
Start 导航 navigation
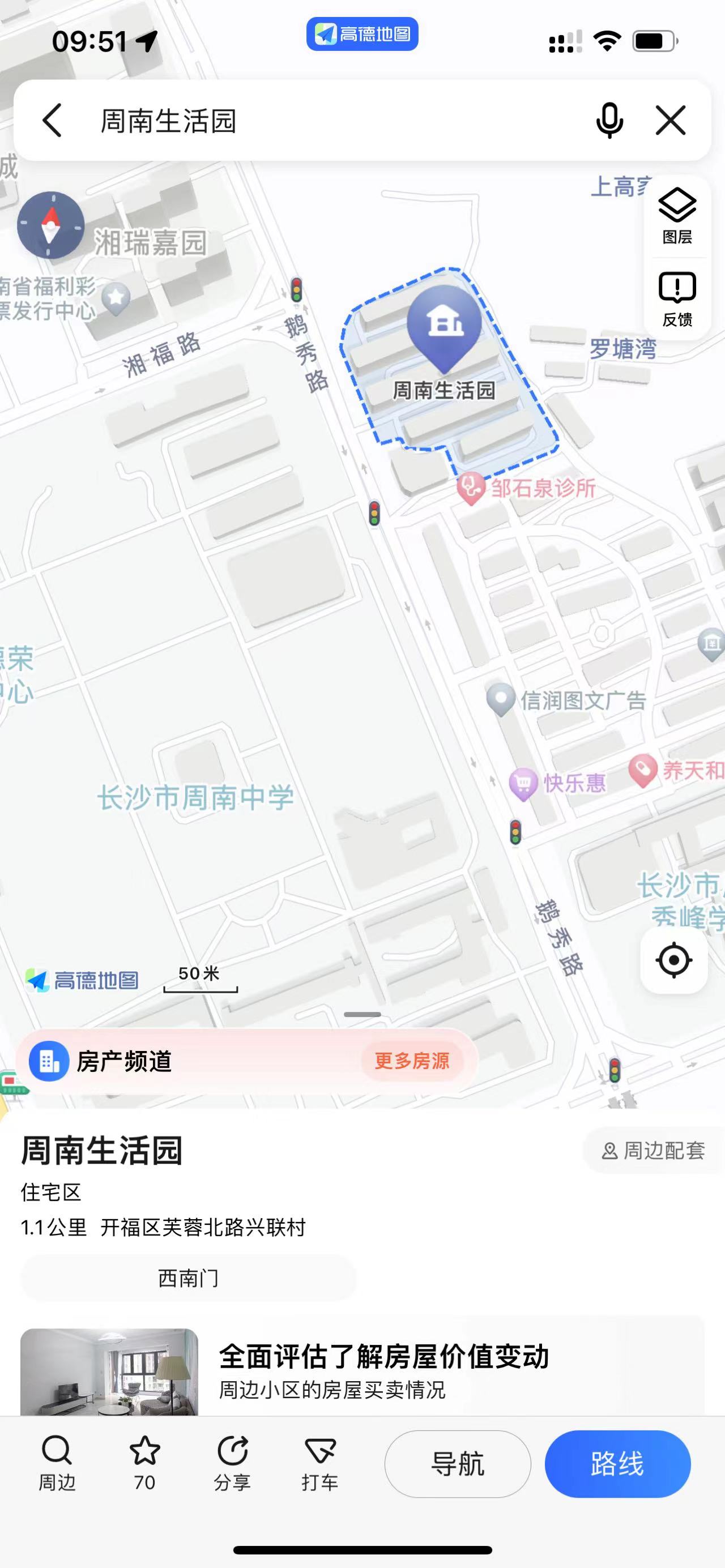coord(458,1463)
